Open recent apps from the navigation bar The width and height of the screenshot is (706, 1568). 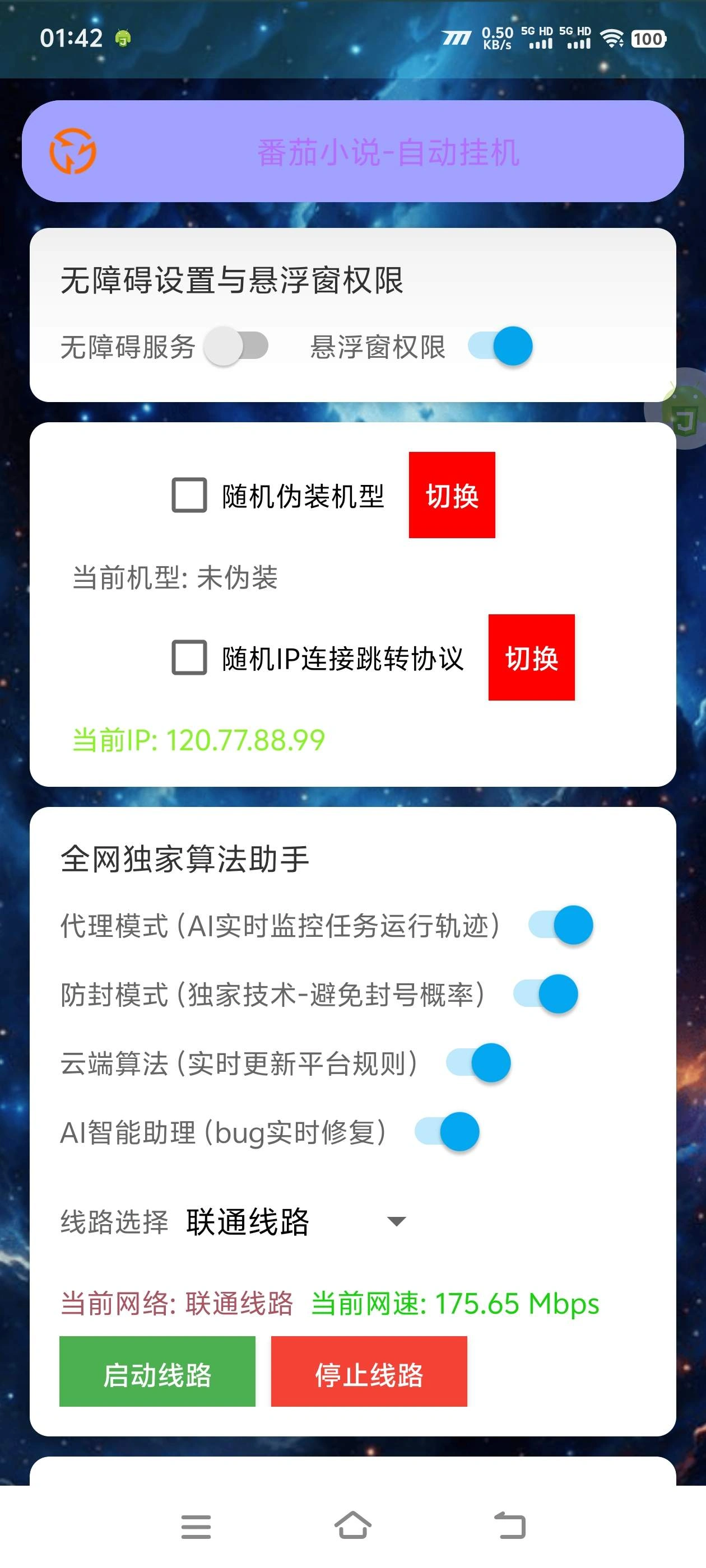click(x=196, y=1526)
